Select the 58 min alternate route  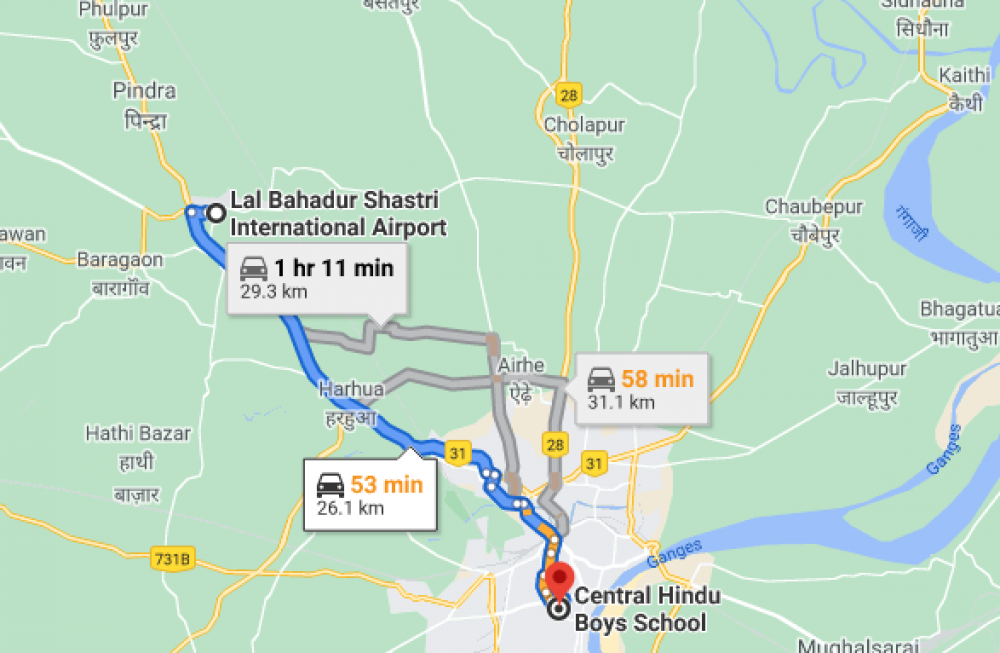(640, 389)
